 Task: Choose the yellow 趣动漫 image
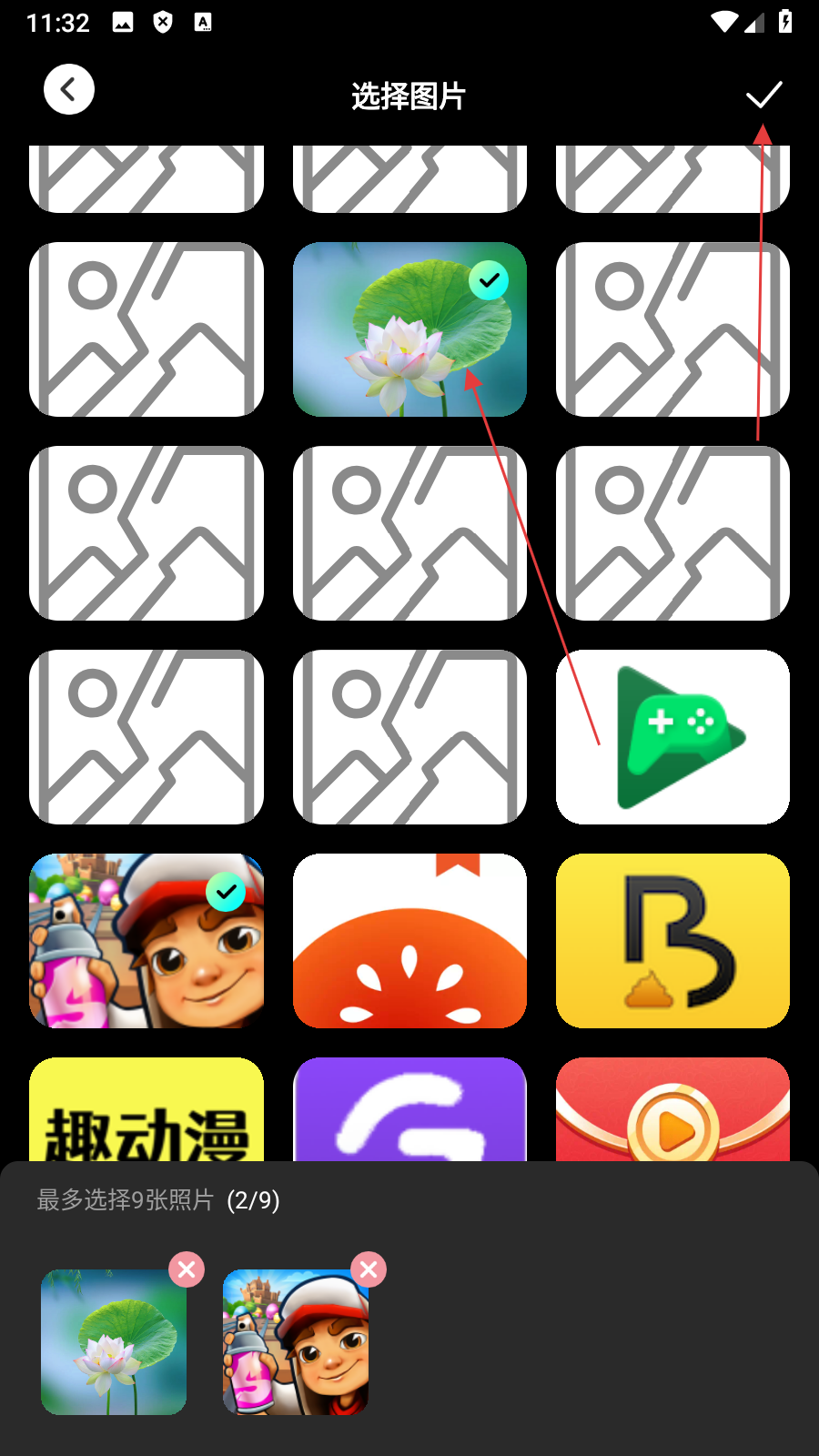(147, 1110)
